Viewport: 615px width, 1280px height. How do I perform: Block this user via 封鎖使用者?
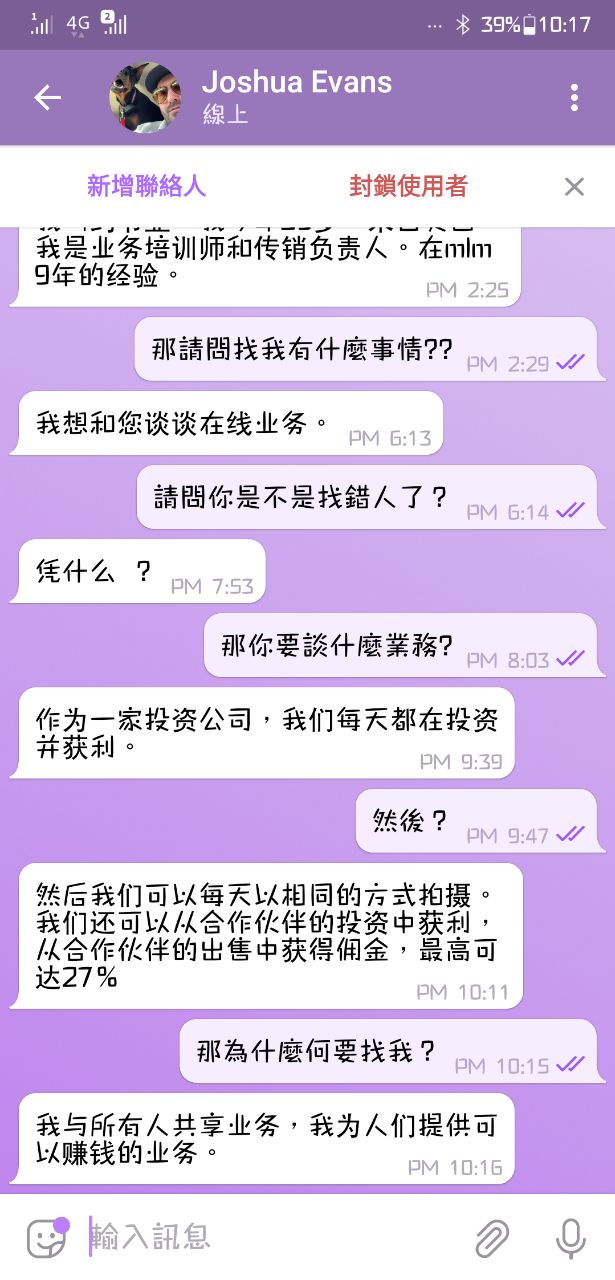pyautogui.click(x=408, y=186)
